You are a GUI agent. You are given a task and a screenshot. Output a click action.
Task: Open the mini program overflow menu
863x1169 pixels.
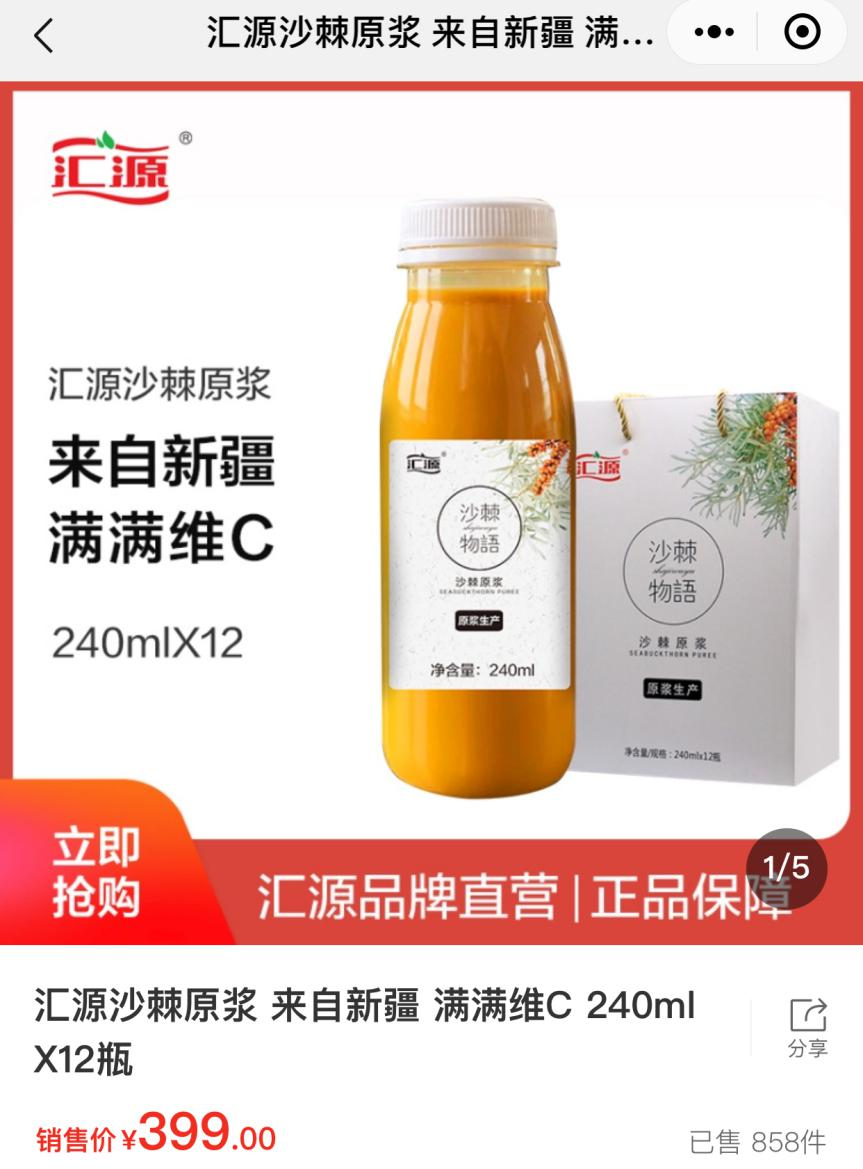[713, 33]
